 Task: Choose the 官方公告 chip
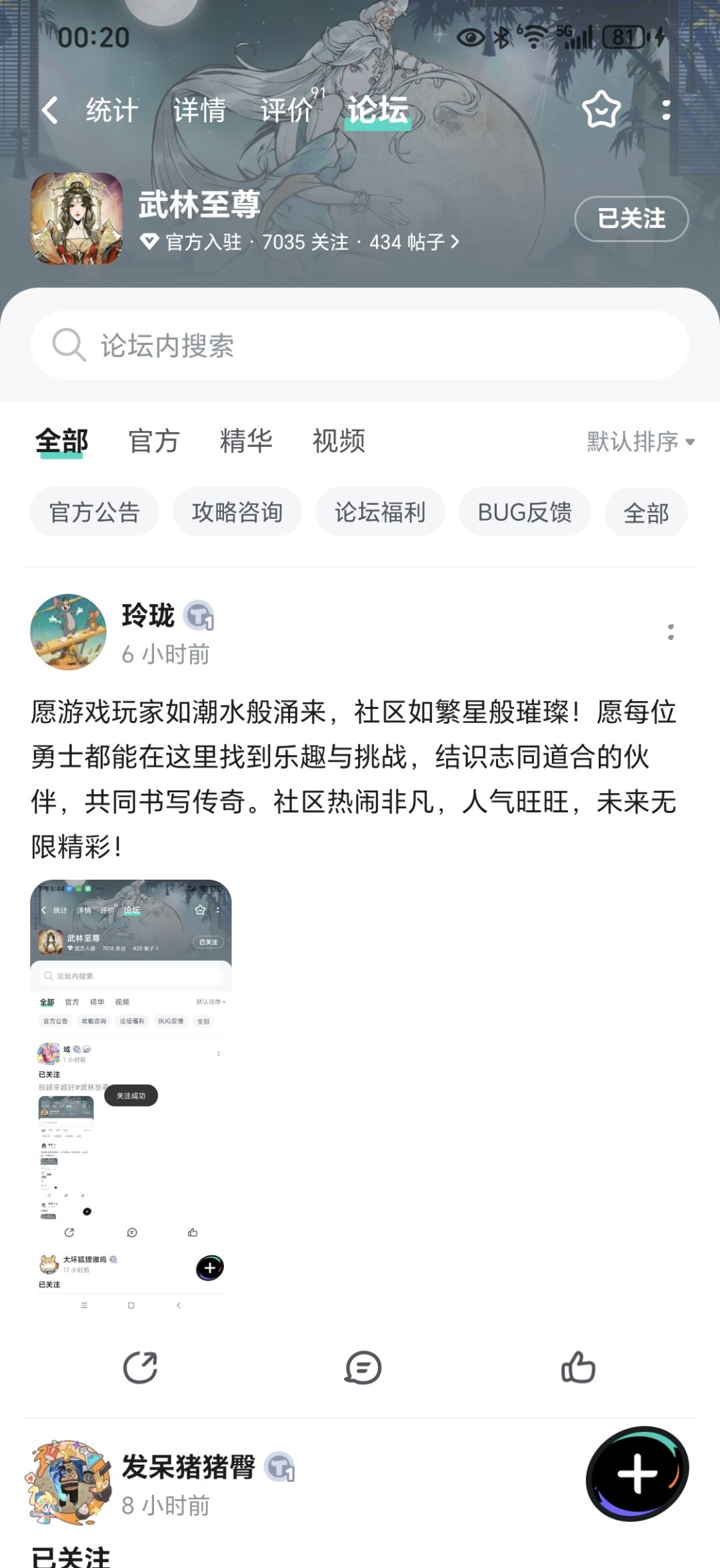94,512
